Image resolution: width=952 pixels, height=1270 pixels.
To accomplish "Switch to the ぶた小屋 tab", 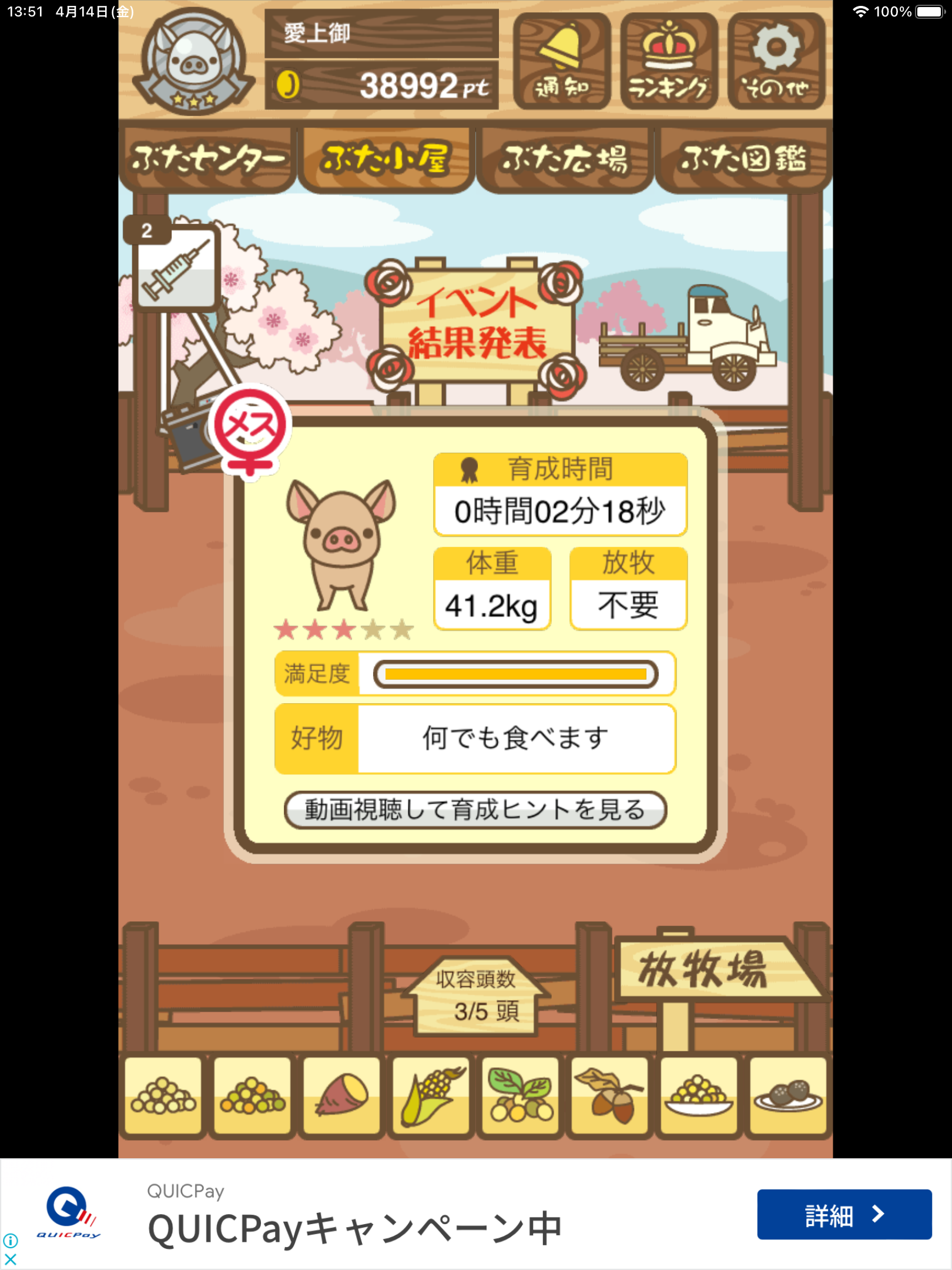I will point(386,159).
